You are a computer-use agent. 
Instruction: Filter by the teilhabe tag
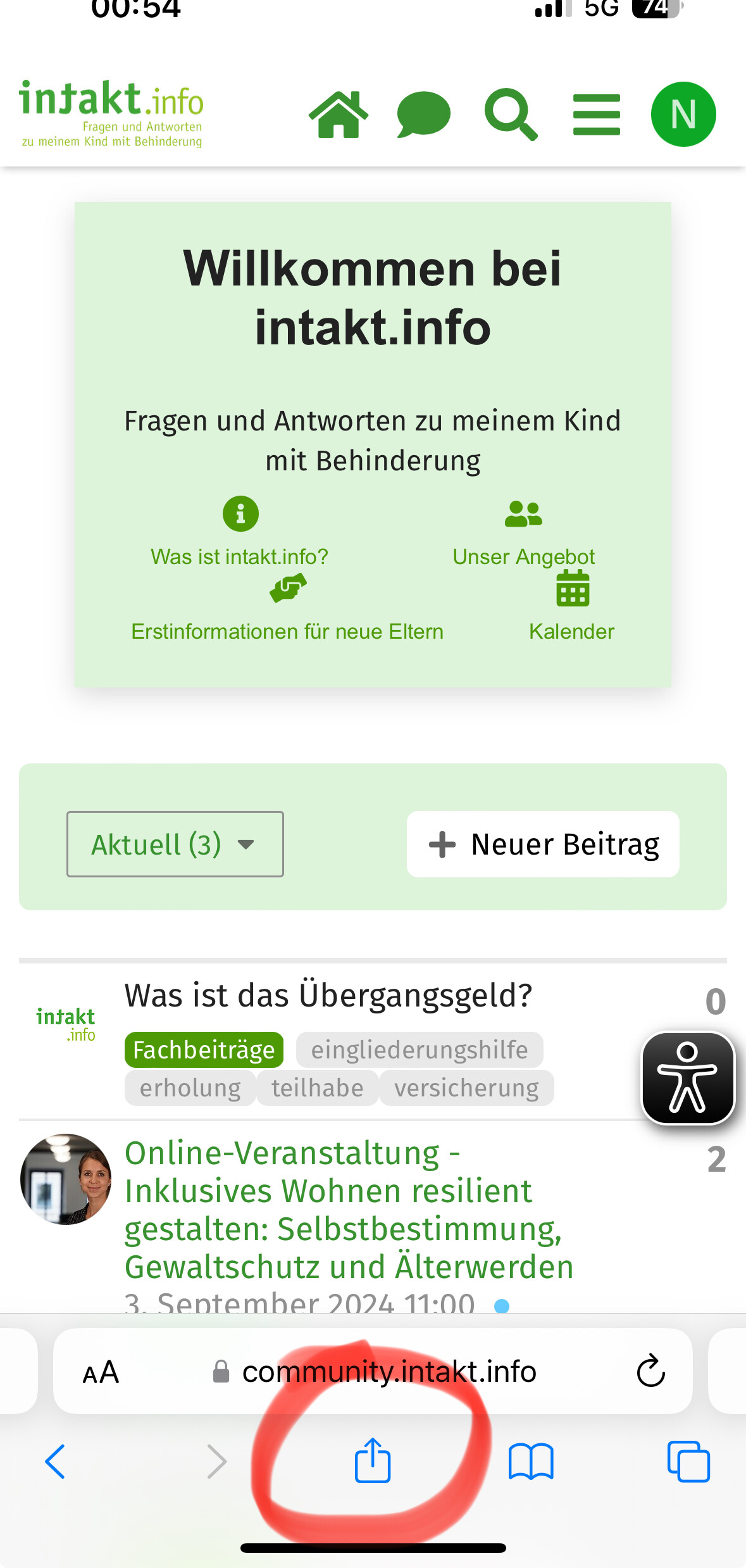click(317, 1088)
